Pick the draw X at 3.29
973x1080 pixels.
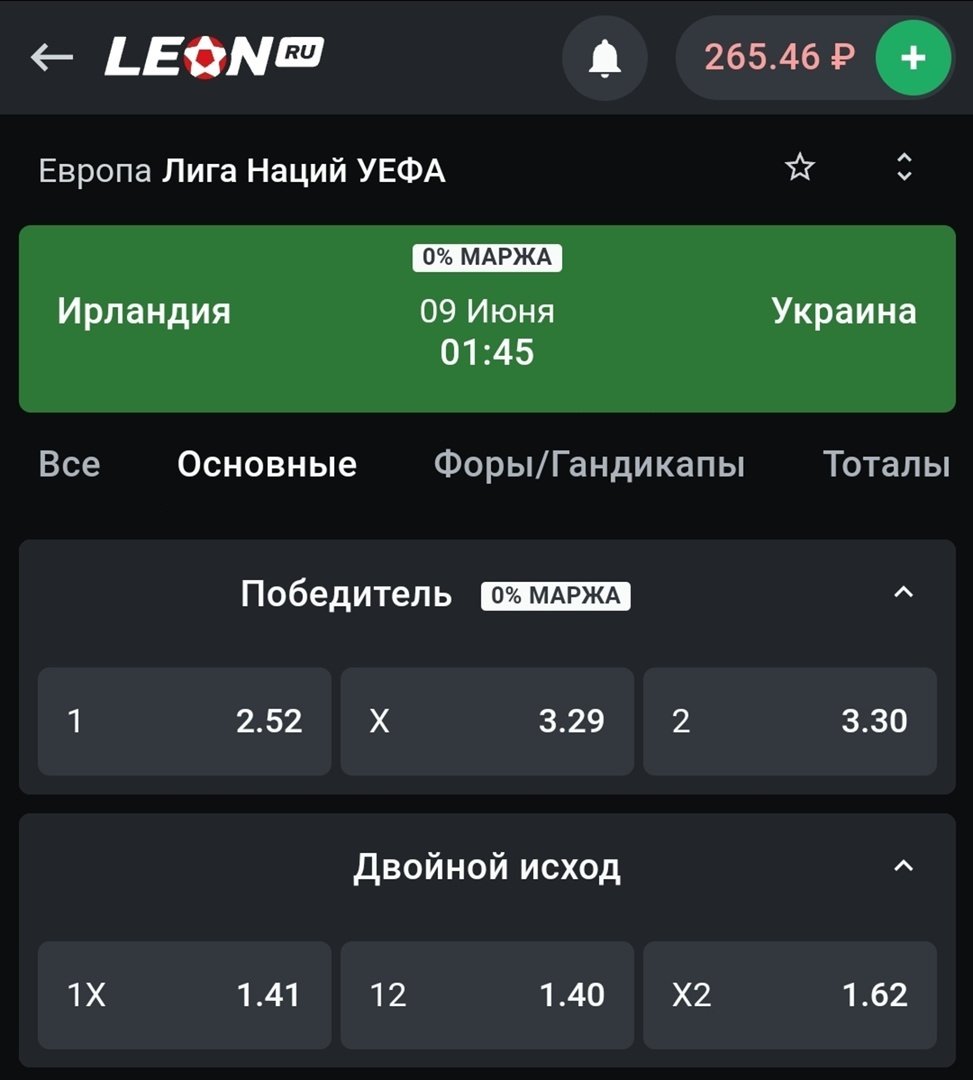click(x=487, y=721)
